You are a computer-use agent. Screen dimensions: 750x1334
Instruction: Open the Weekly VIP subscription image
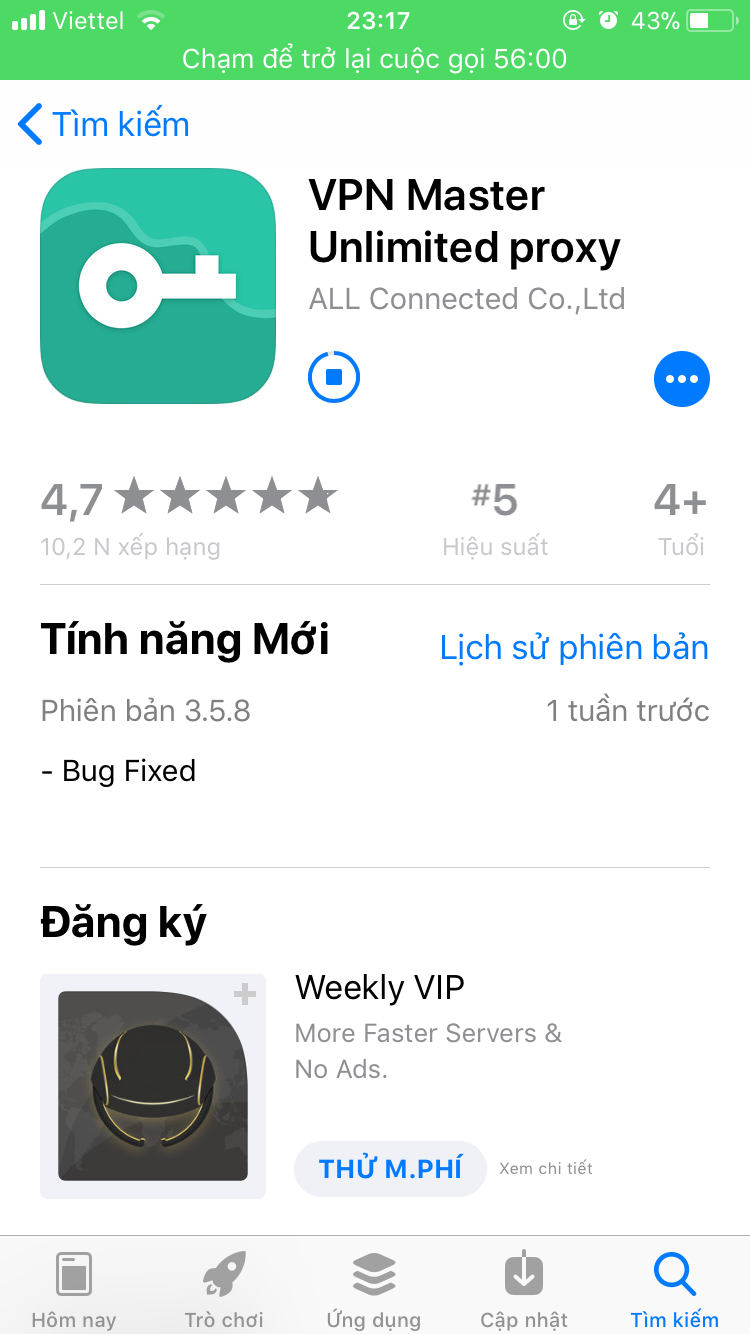pos(153,1086)
